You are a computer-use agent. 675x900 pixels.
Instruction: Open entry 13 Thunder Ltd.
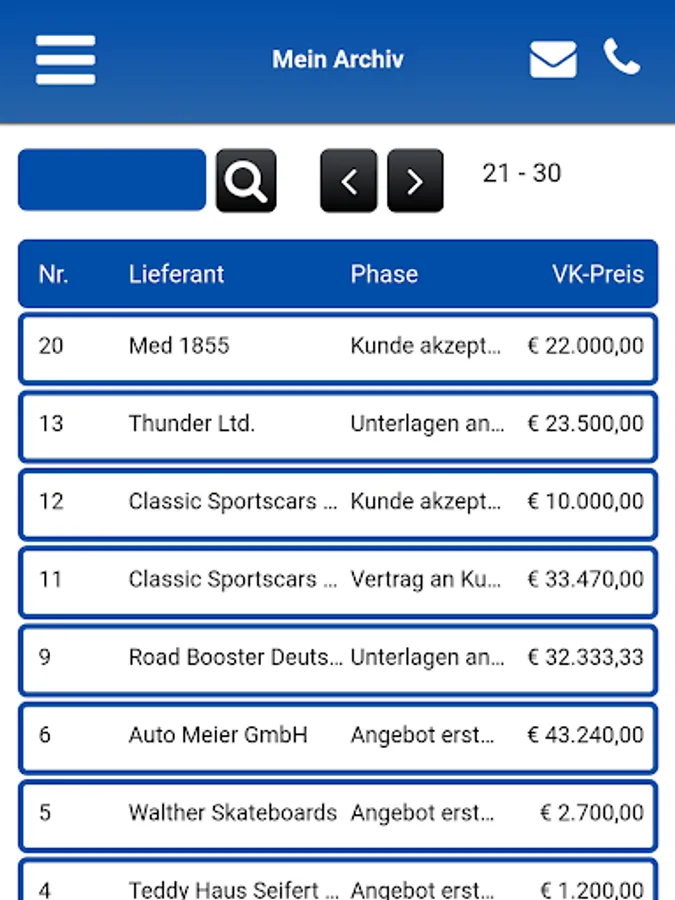(x=337, y=425)
